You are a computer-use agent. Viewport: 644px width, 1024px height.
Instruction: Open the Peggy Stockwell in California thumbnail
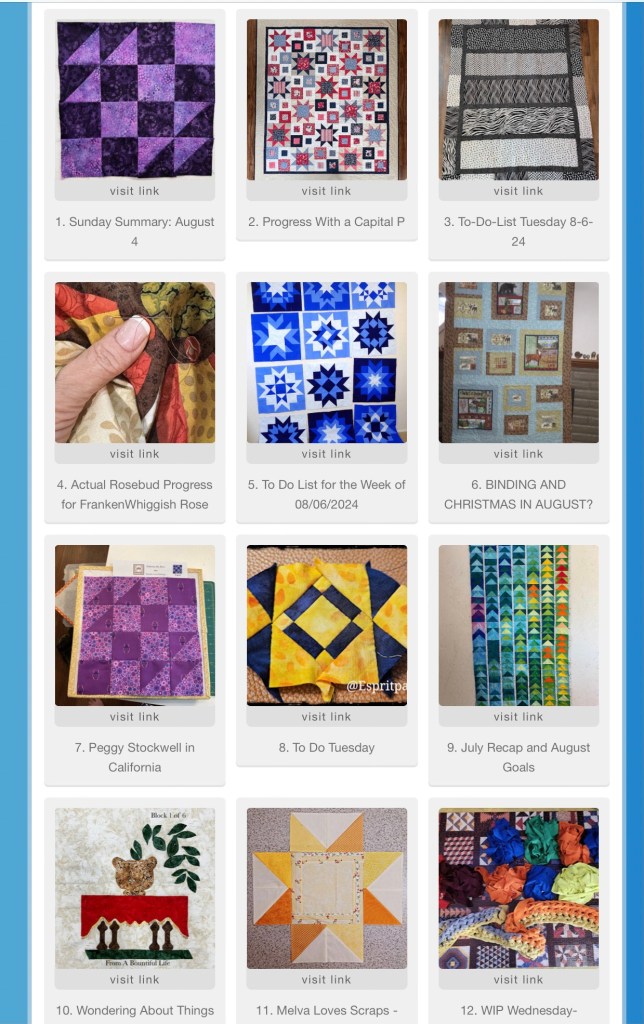pos(135,625)
